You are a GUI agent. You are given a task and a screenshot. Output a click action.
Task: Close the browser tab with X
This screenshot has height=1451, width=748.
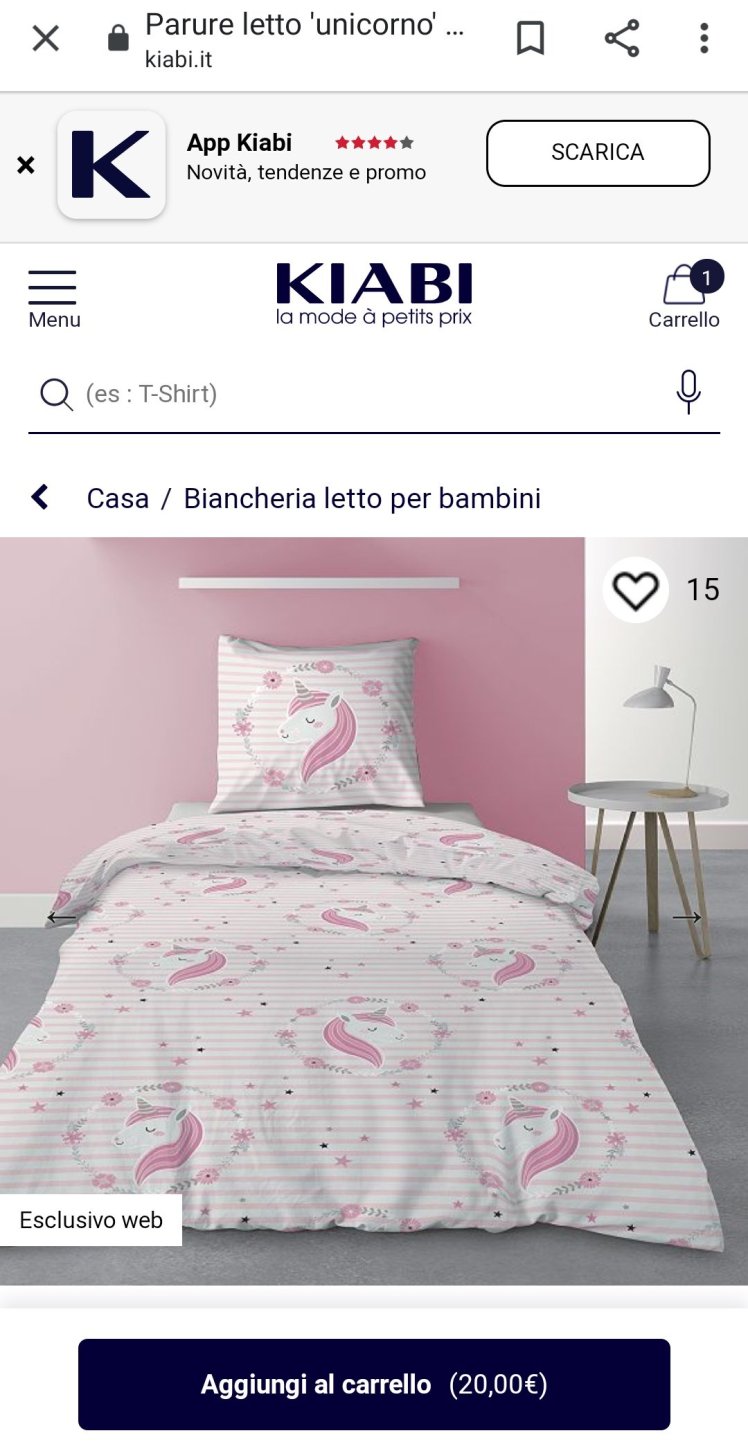tap(46, 39)
